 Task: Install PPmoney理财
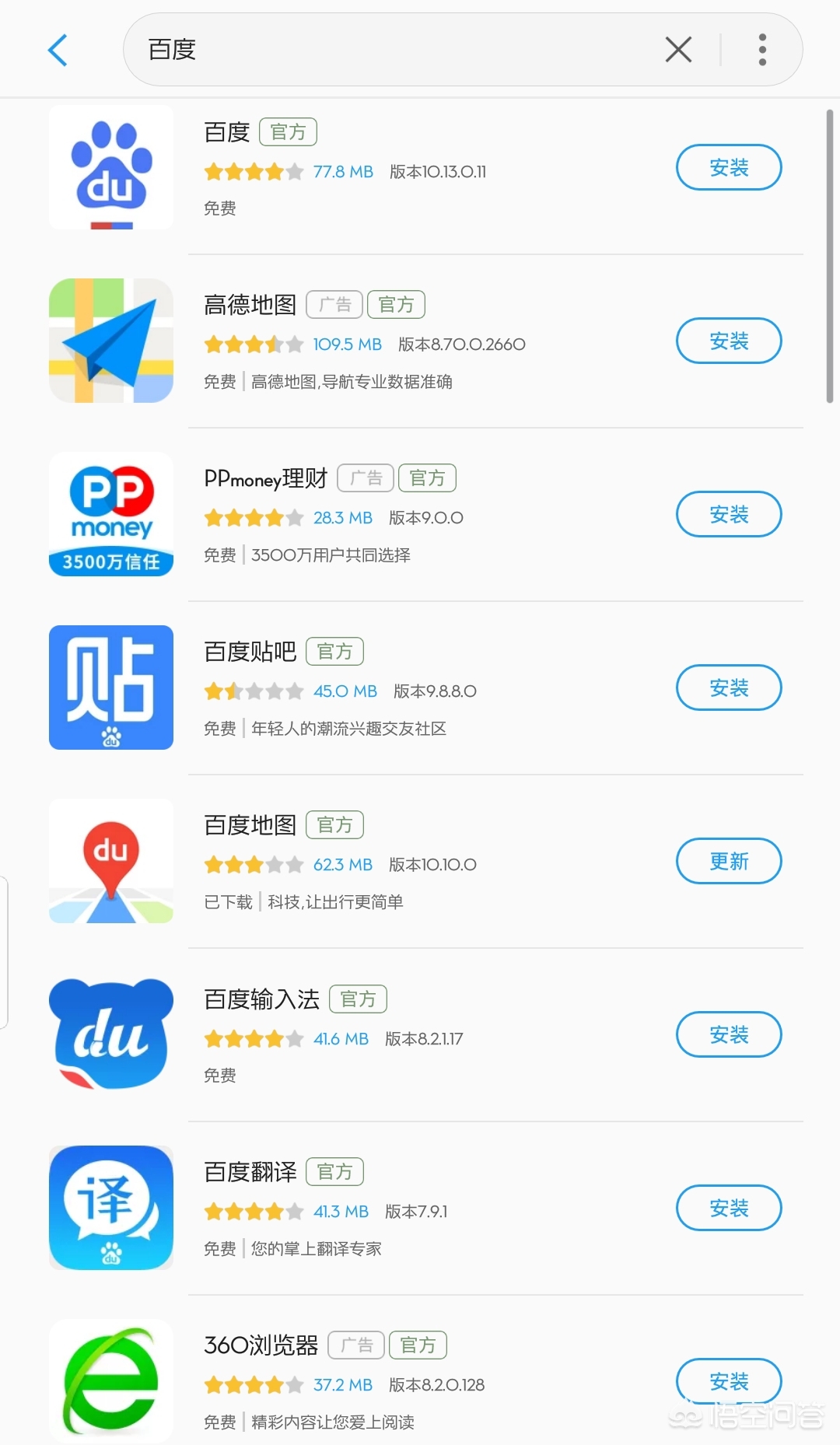pyautogui.click(x=728, y=514)
